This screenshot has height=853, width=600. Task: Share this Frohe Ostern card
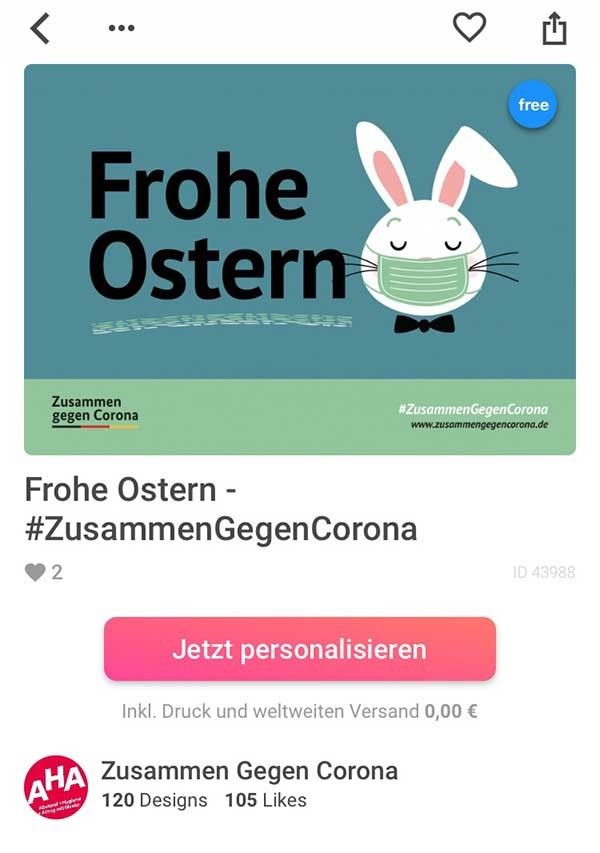[554, 28]
